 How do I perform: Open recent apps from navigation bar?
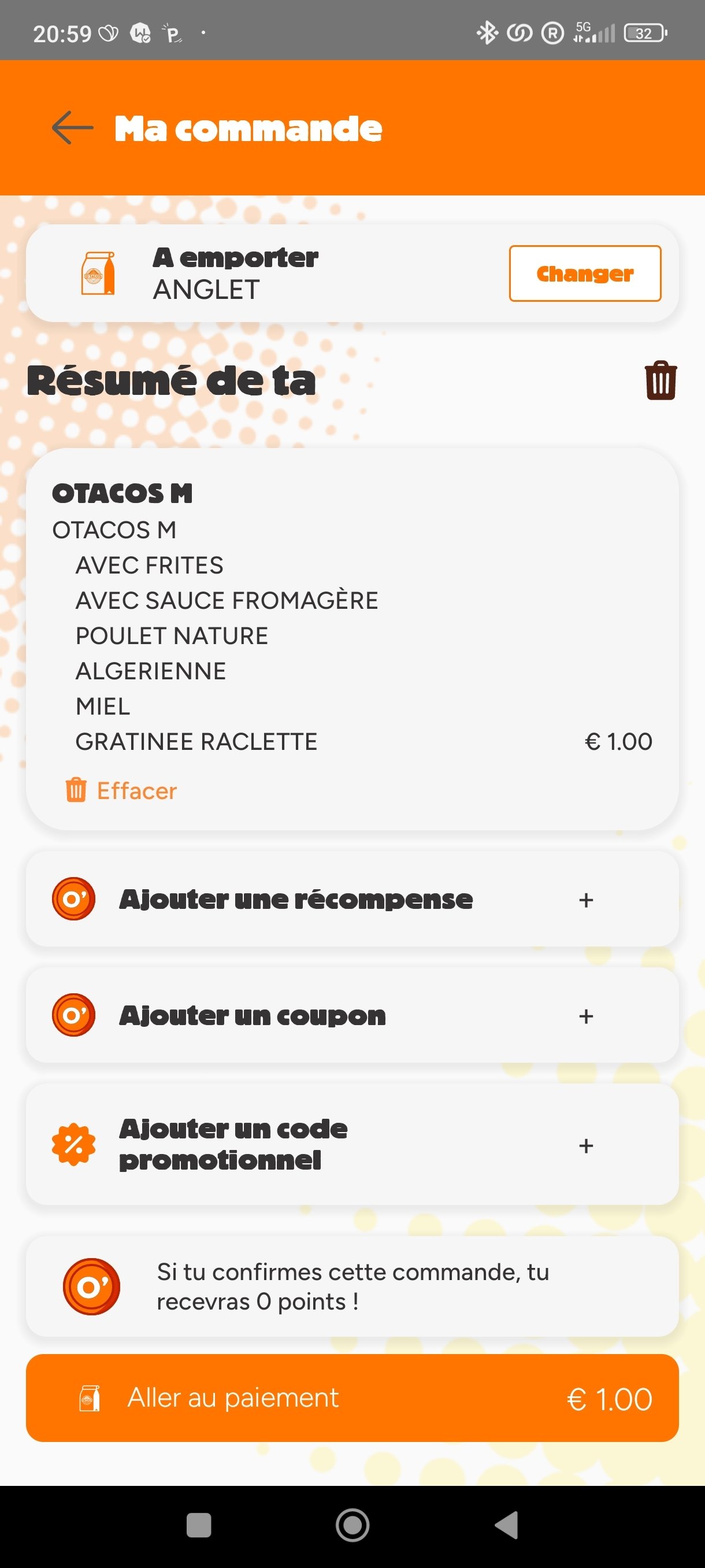tap(199, 1525)
